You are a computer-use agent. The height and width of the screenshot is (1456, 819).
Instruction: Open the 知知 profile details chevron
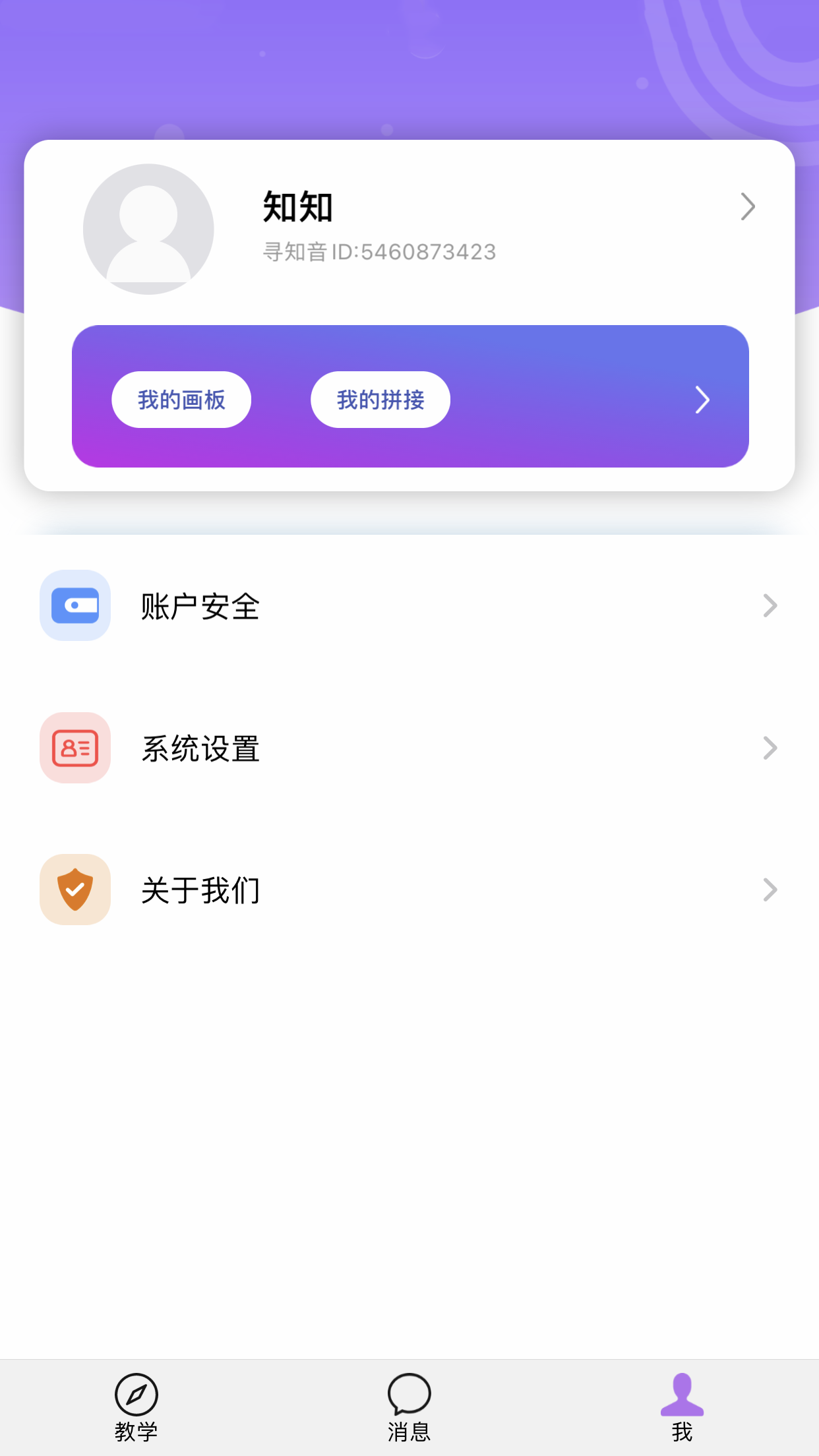pos(747,207)
